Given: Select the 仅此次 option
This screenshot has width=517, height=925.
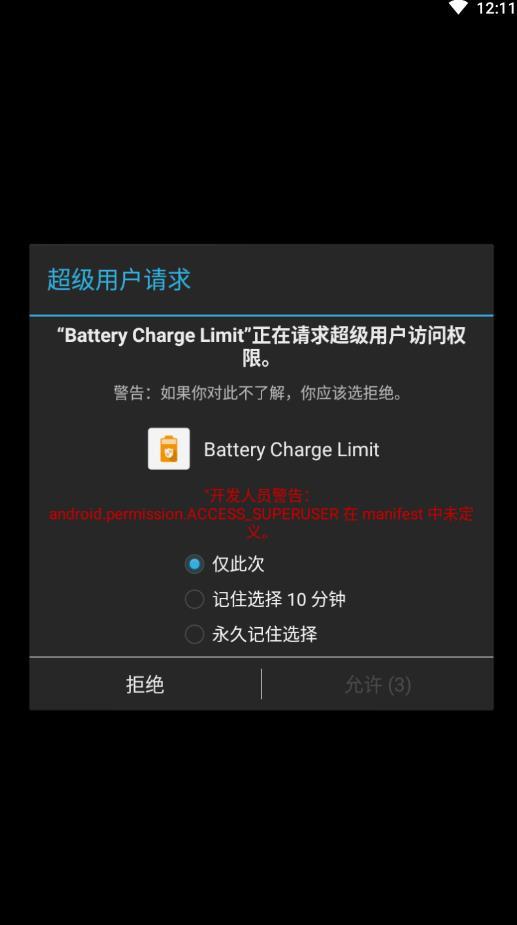Looking at the screenshot, I should coord(224,564).
